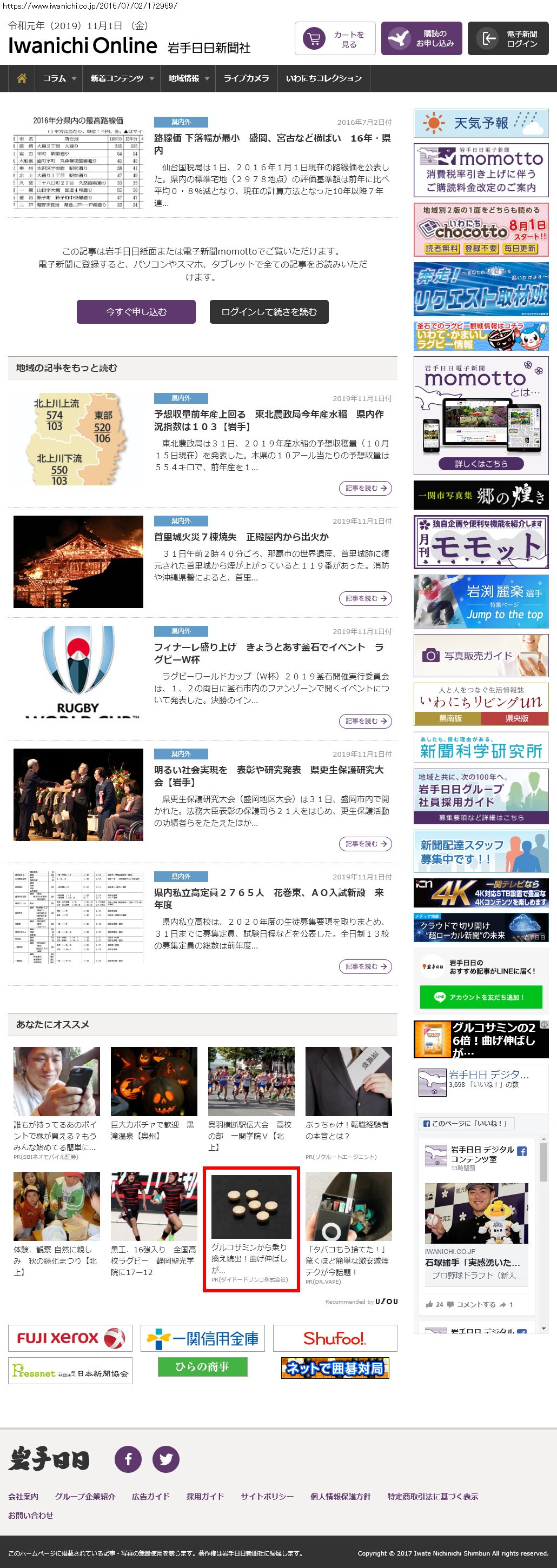Read the 首里城火災 article via 記事を読む

[364, 598]
